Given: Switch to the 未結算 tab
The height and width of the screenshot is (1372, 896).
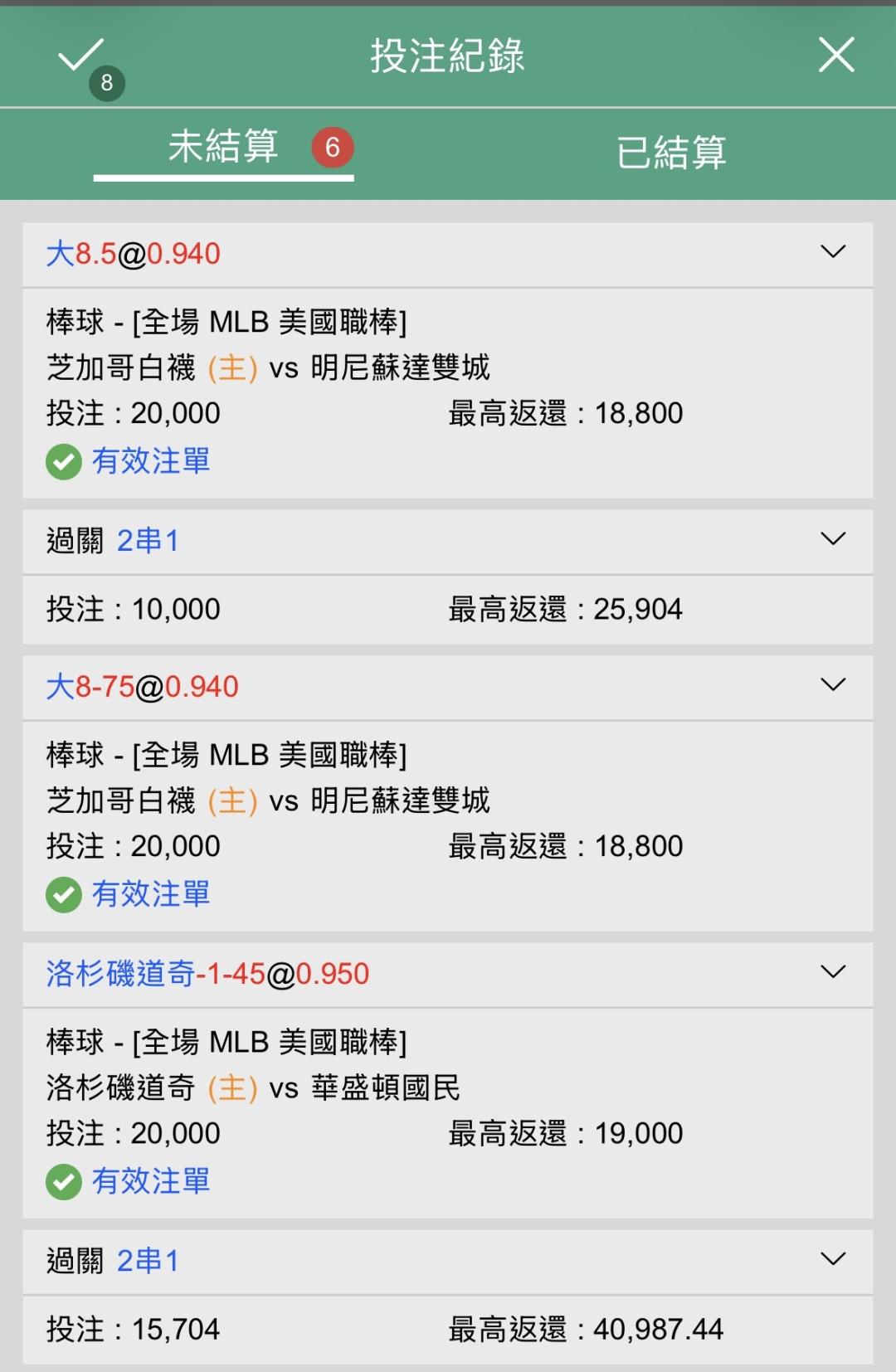Looking at the screenshot, I should tap(223, 148).
